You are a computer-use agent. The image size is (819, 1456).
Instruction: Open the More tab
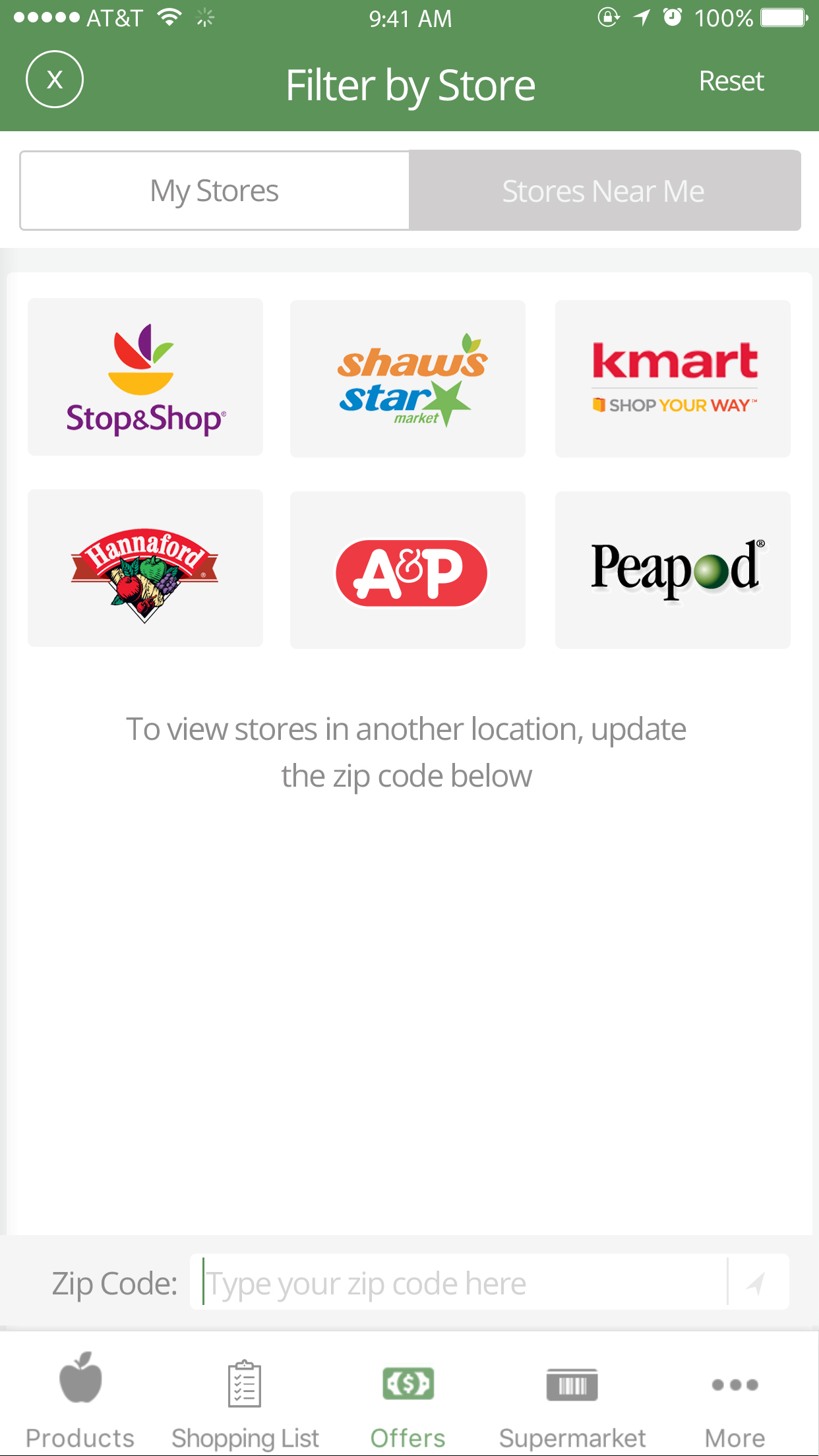(735, 1399)
